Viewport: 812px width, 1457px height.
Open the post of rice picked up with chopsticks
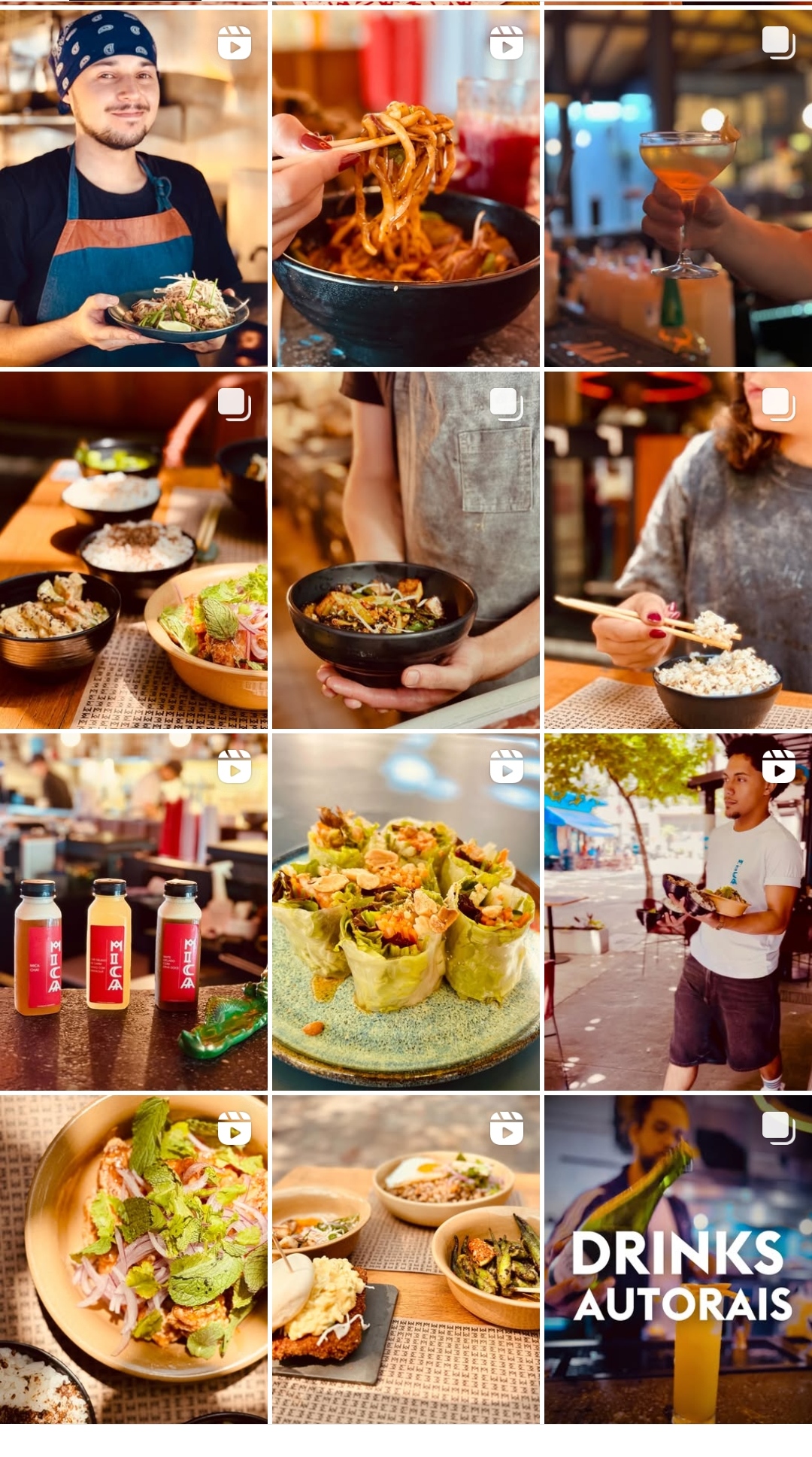pos(677,550)
